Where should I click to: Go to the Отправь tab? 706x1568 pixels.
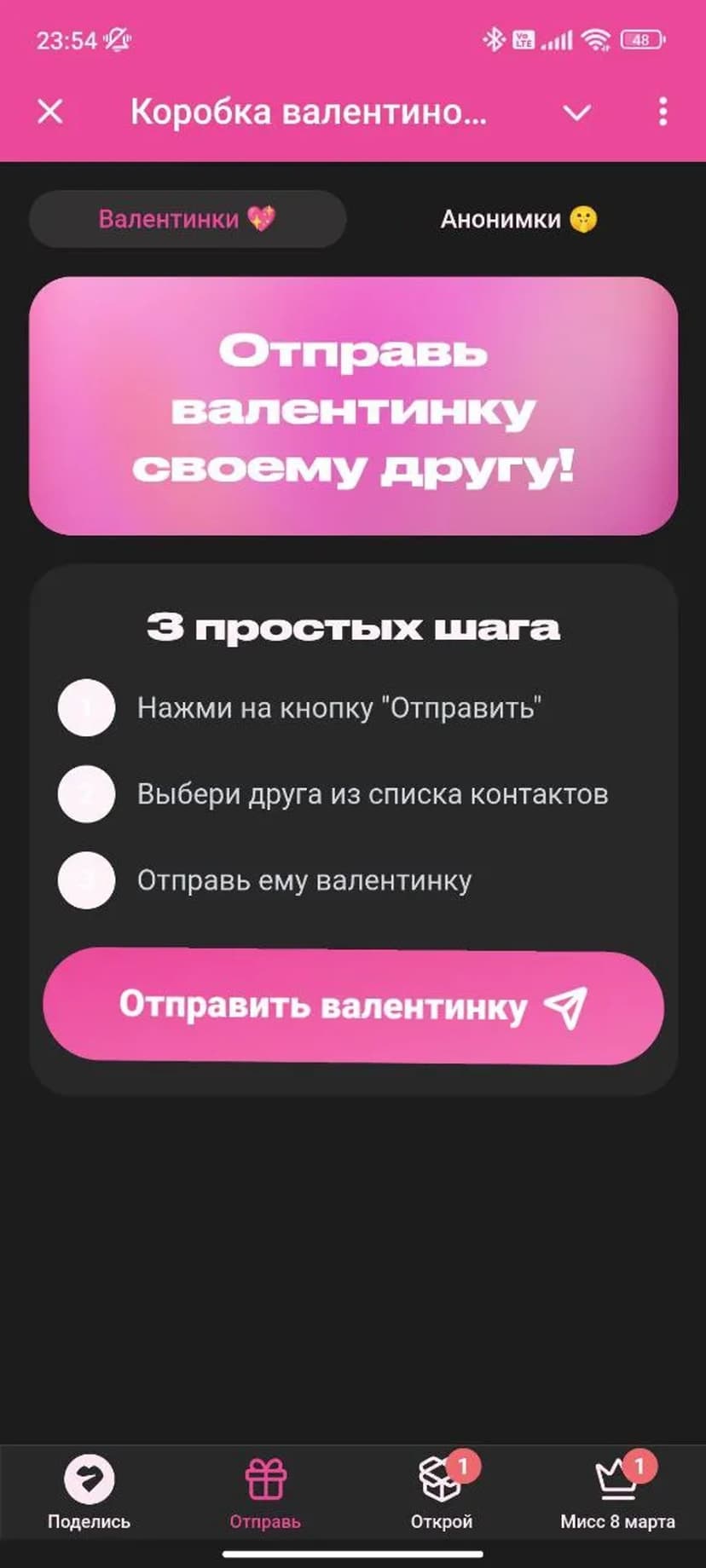click(265, 1491)
